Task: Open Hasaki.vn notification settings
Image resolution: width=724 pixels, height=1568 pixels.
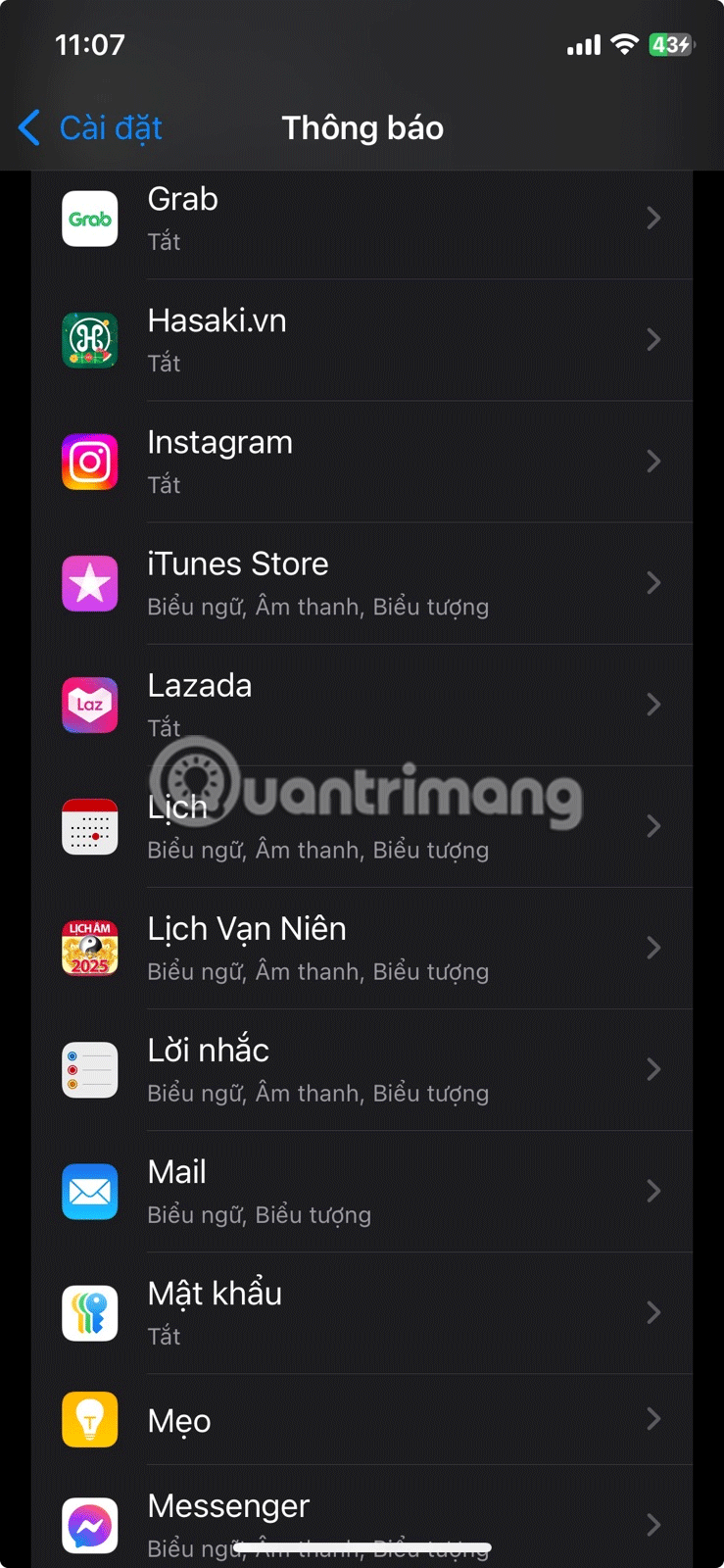Action: (362, 340)
